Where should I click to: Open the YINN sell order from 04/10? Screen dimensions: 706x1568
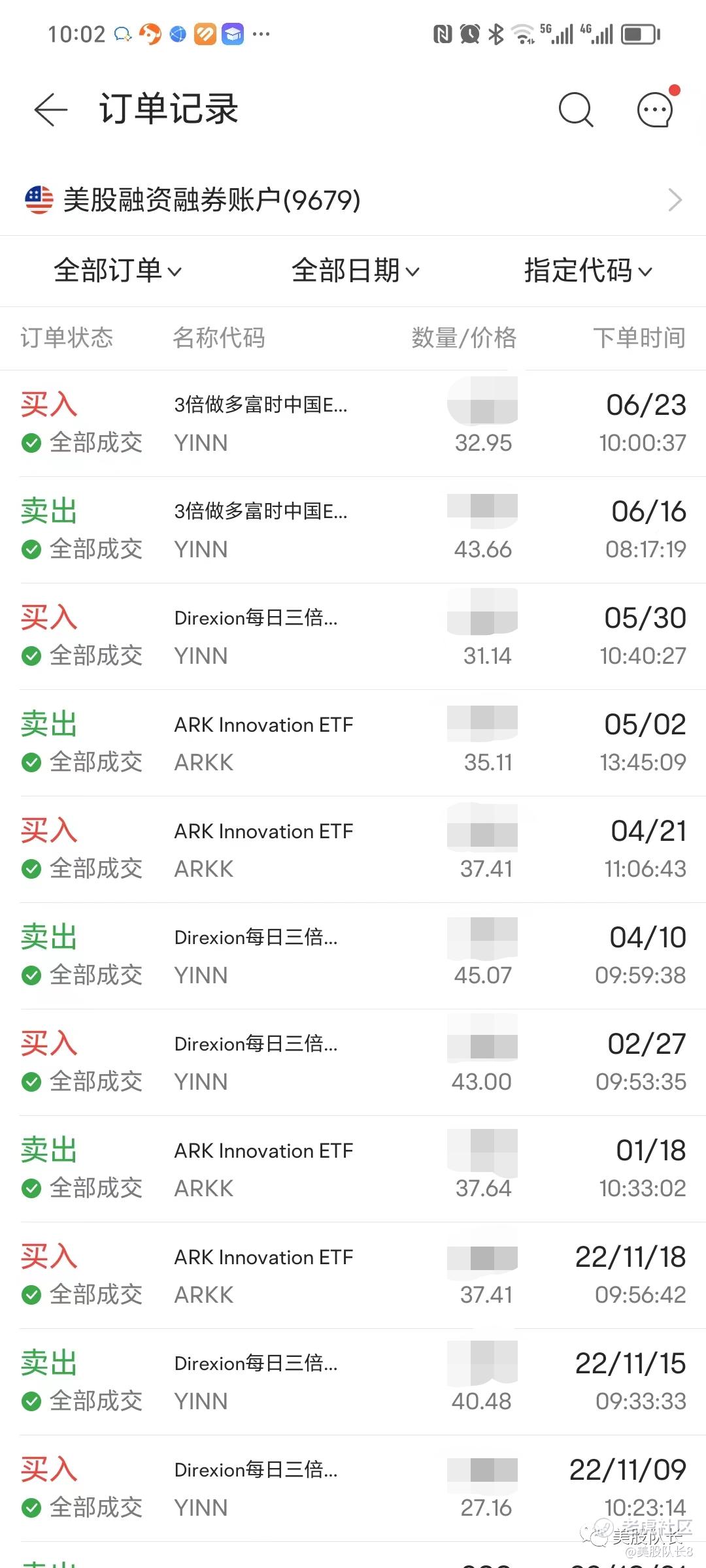(x=353, y=956)
